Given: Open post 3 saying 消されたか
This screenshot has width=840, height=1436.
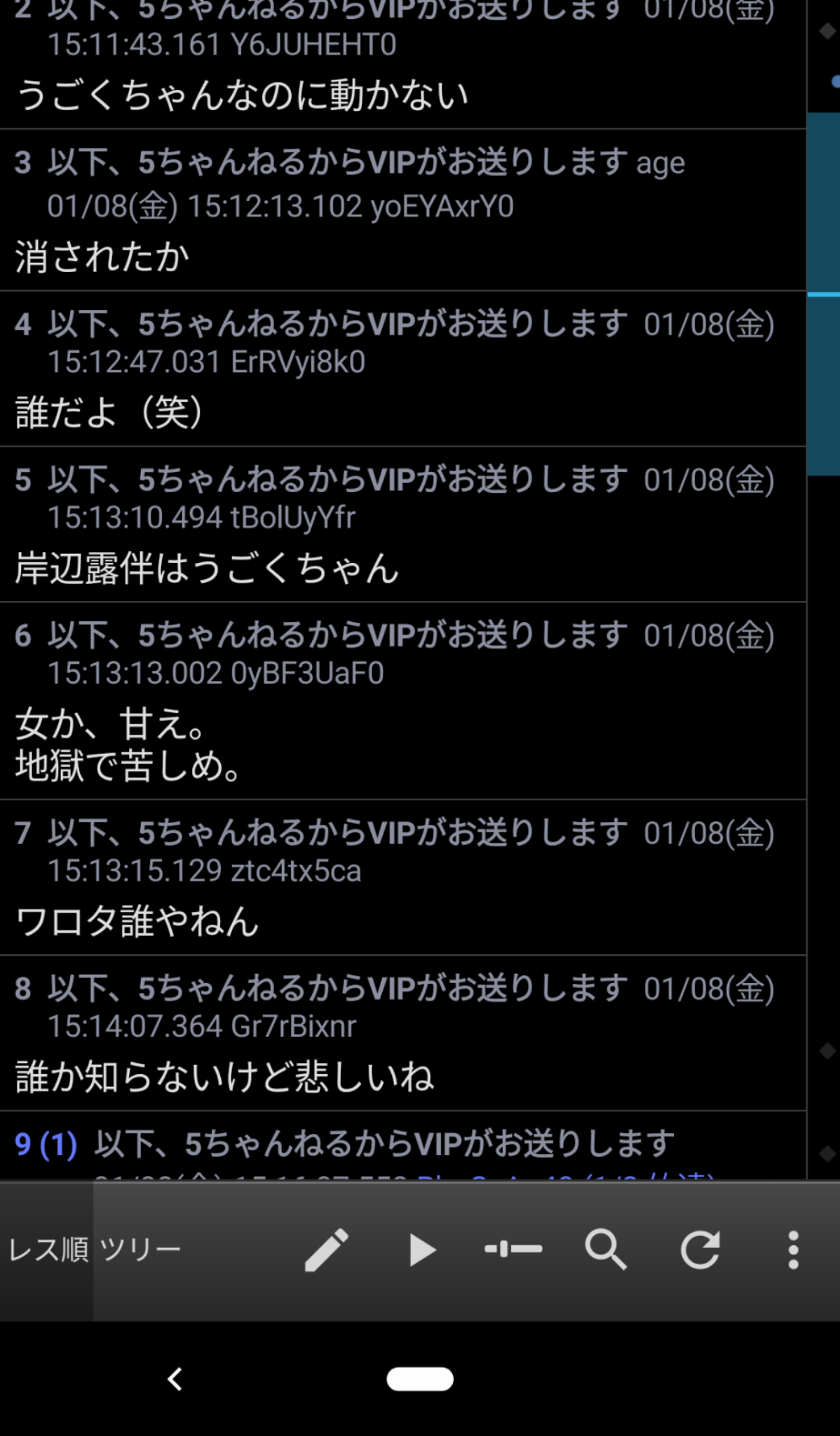Looking at the screenshot, I should pyautogui.click(x=403, y=210).
